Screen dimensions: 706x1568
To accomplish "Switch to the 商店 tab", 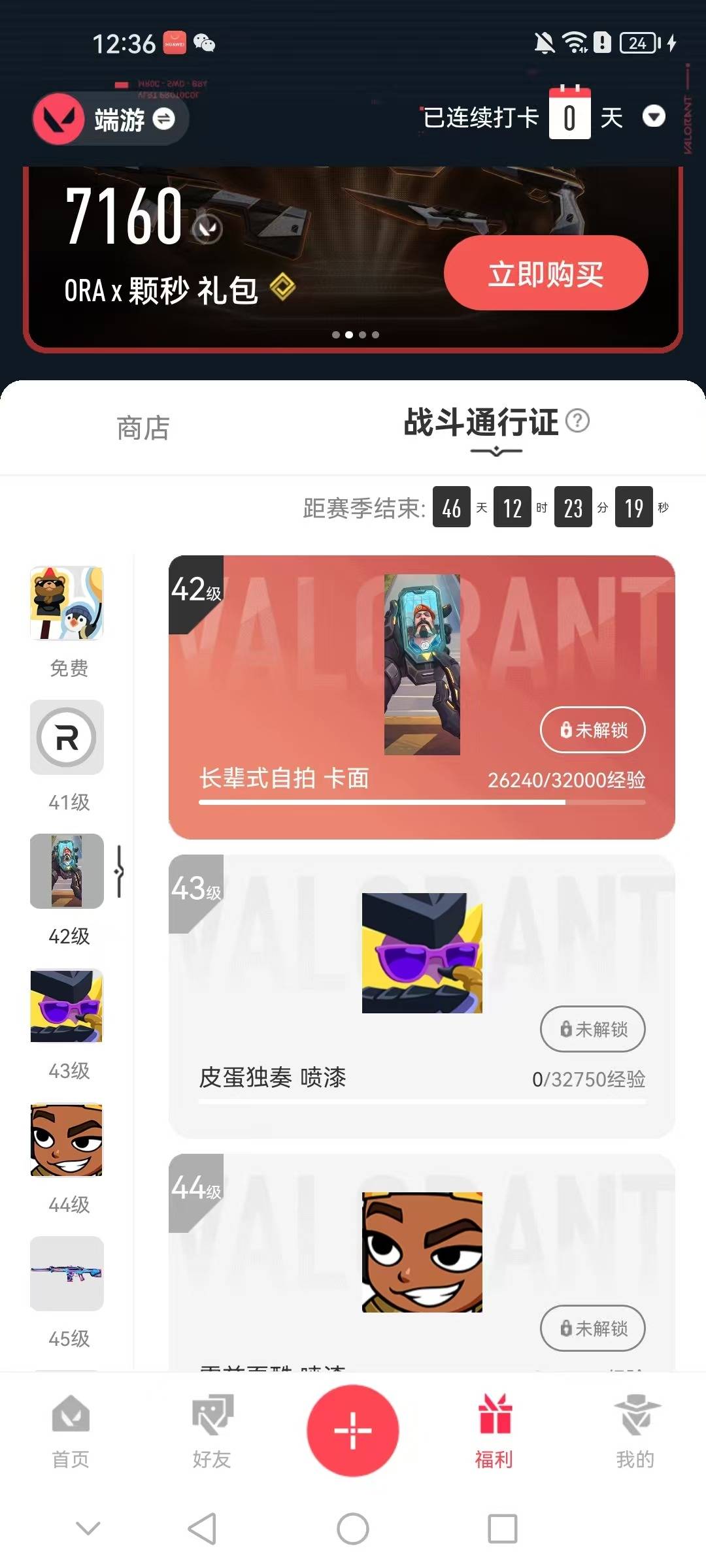I will (143, 428).
